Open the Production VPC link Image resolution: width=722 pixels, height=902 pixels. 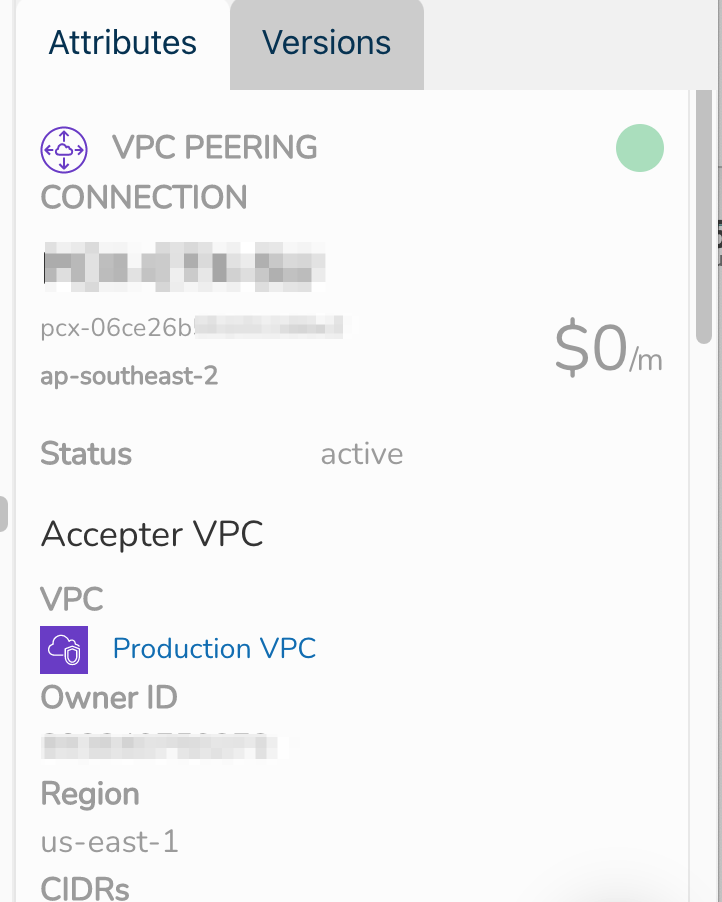(214, 649)
